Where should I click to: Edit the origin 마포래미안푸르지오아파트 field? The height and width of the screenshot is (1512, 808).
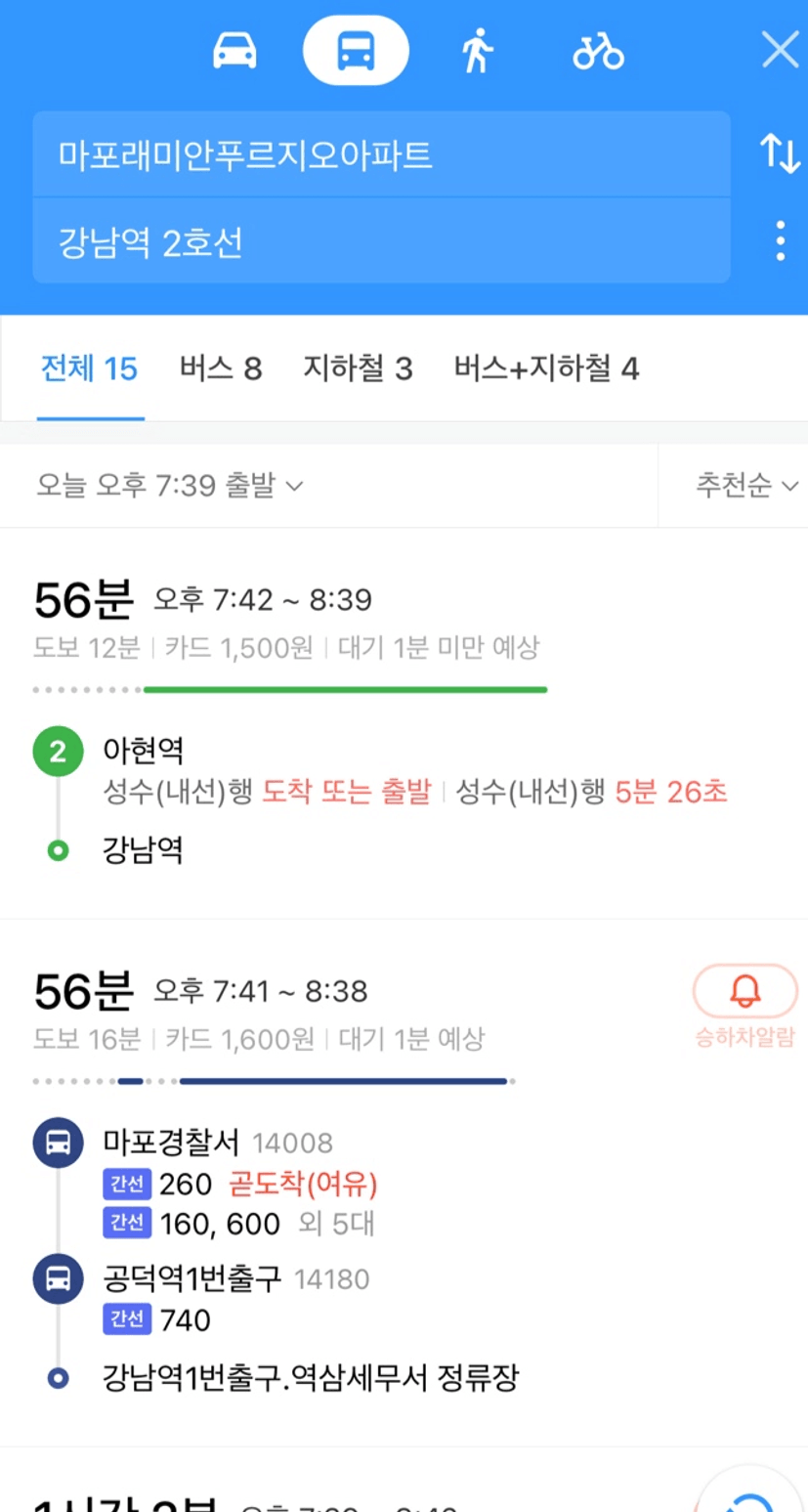tap(381, 154)
